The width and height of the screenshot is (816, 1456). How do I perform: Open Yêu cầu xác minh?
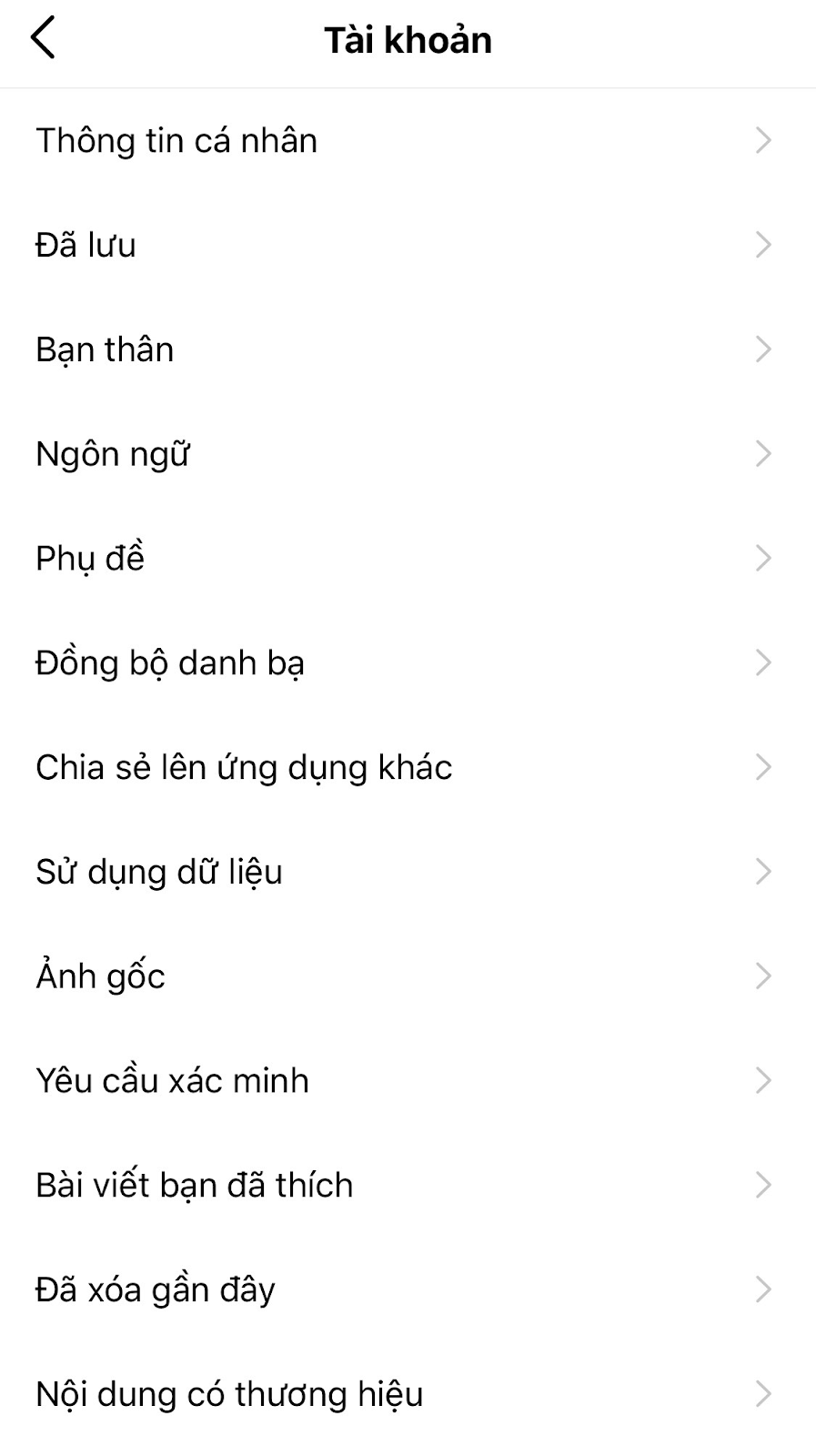(x=408, y=1081)
